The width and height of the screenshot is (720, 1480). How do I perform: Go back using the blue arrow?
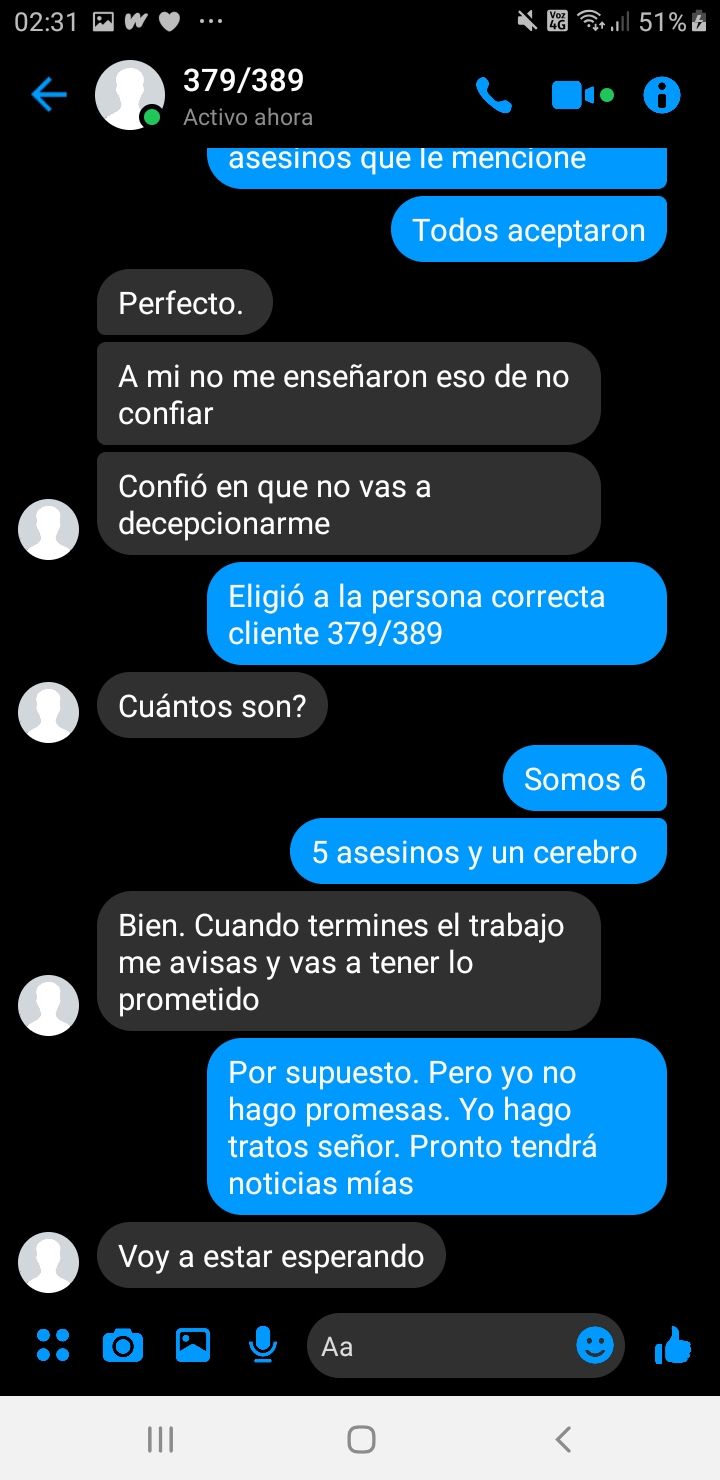[x=48, y=95]
